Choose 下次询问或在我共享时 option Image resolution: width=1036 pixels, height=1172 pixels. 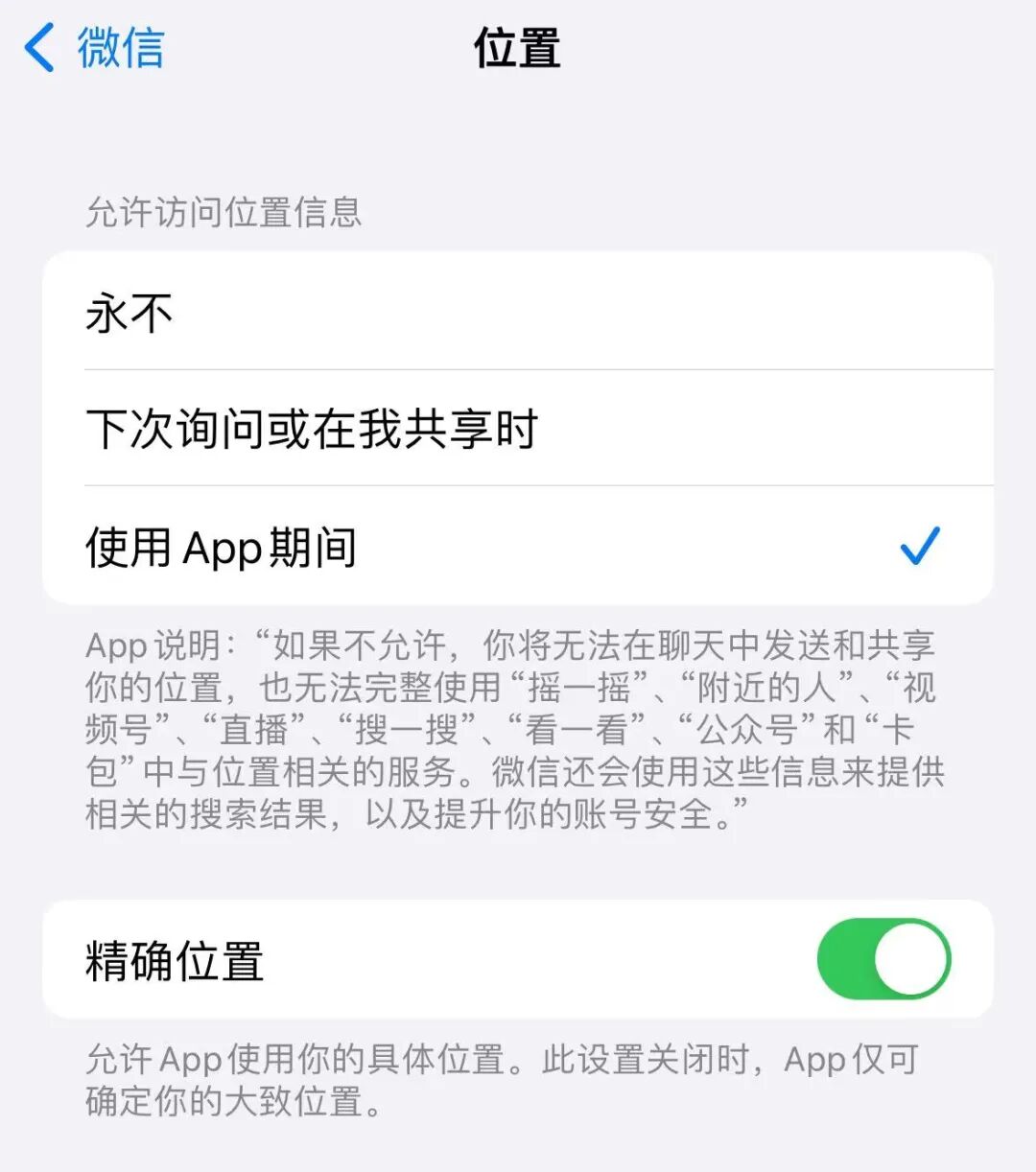(x=518, y=429)
